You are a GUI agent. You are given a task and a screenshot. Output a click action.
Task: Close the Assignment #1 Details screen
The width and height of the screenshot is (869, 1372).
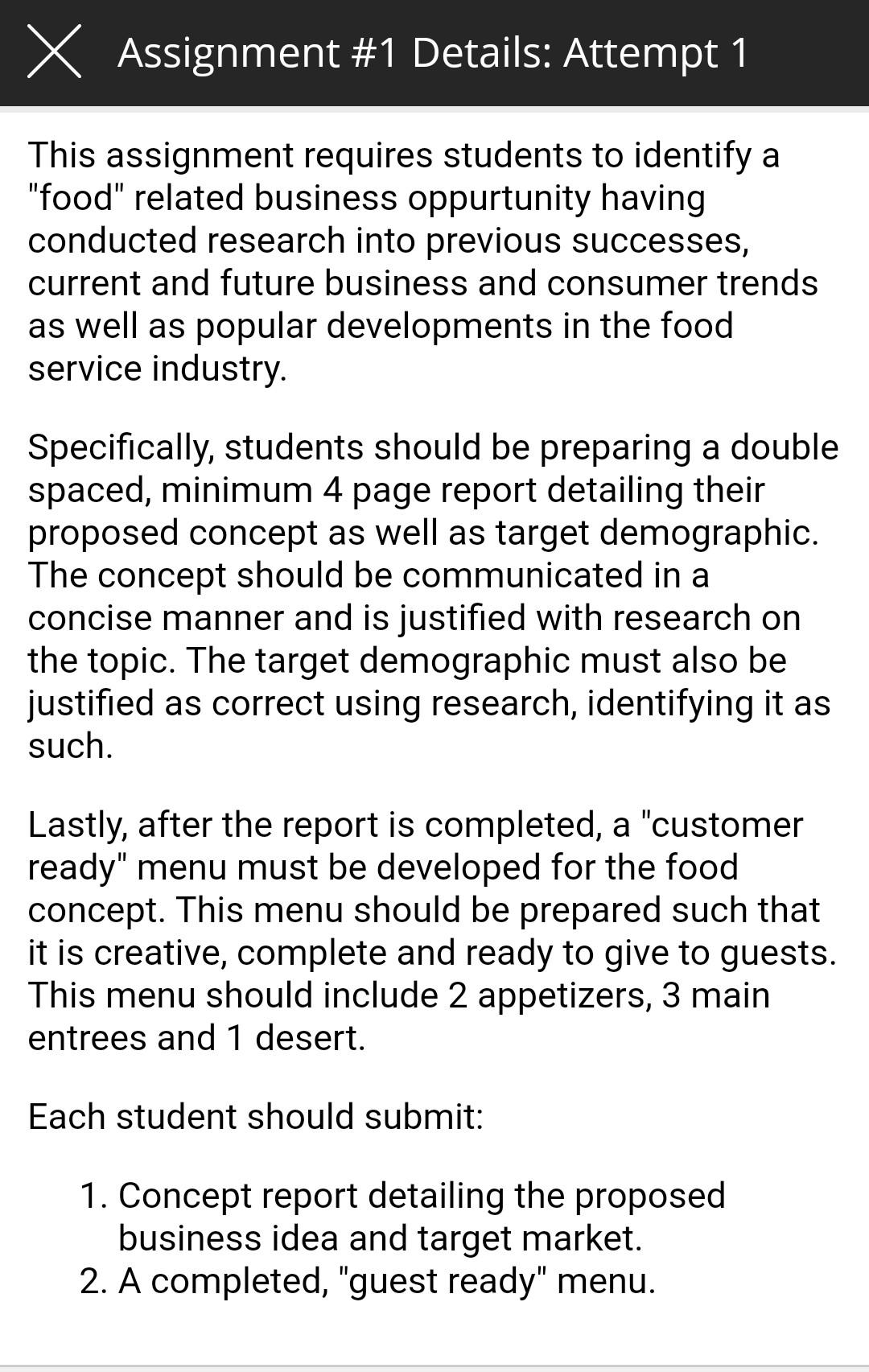54,52
